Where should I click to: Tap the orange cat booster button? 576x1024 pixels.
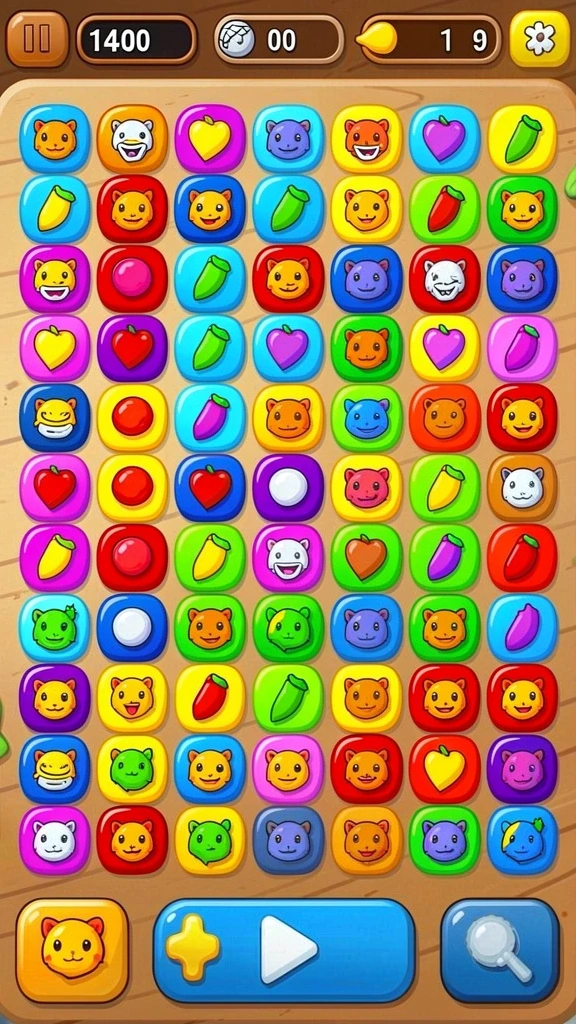(x=72, y=950)
